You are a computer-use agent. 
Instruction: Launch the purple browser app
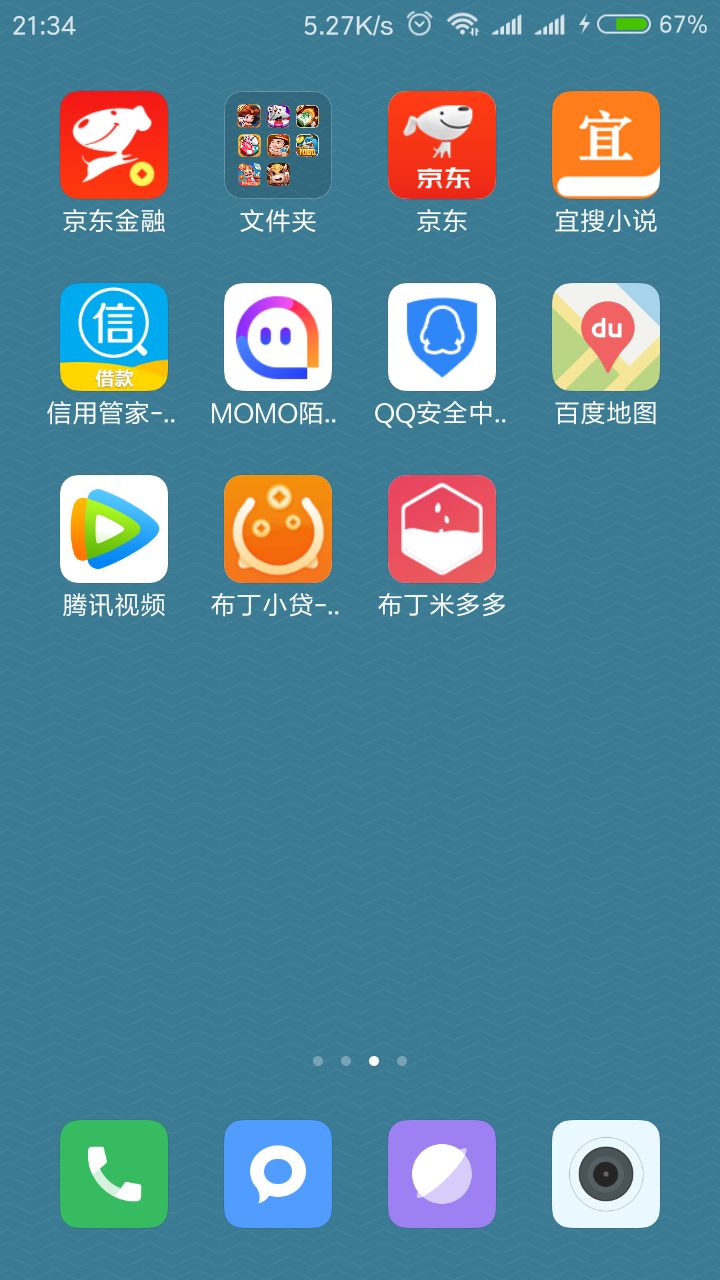click(442, 1174)
